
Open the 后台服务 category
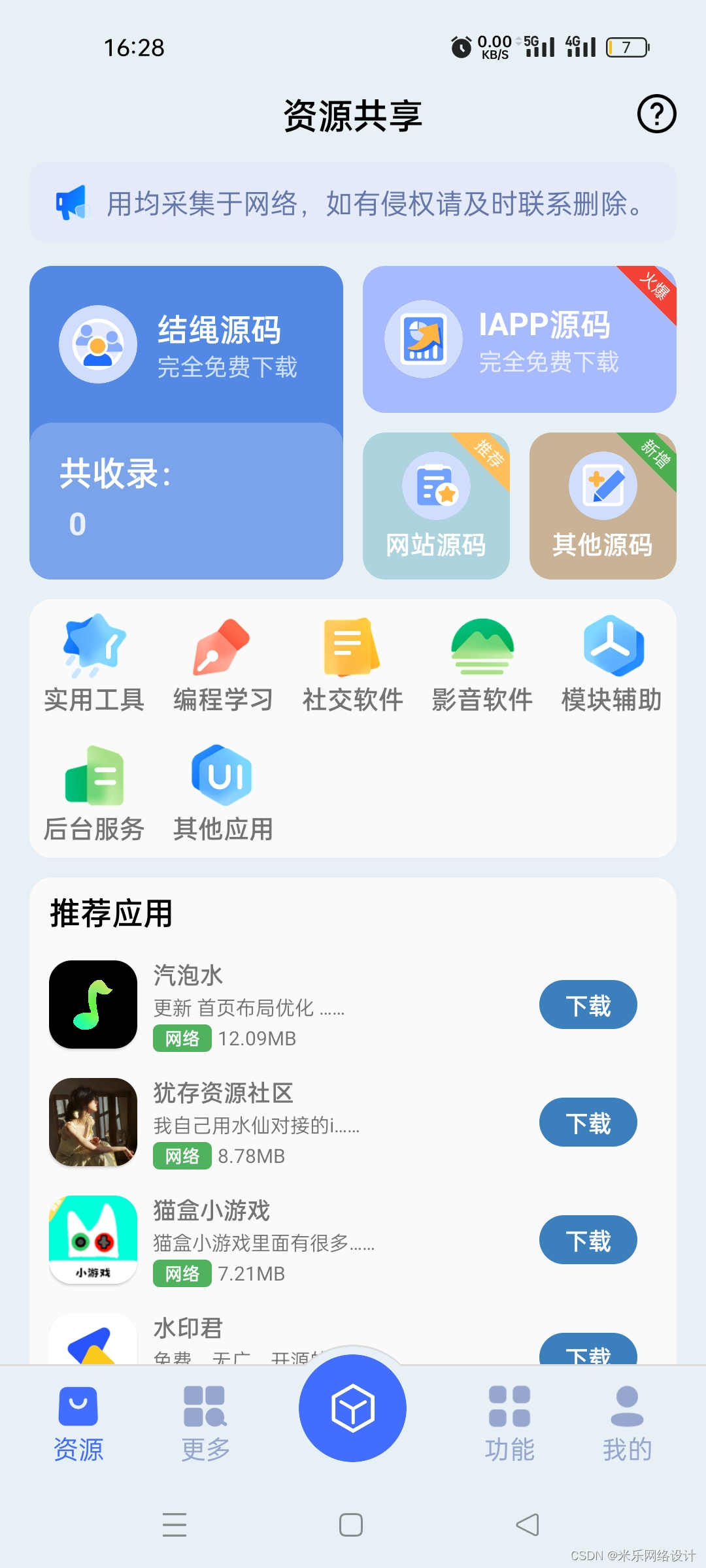tap(94, 793)
